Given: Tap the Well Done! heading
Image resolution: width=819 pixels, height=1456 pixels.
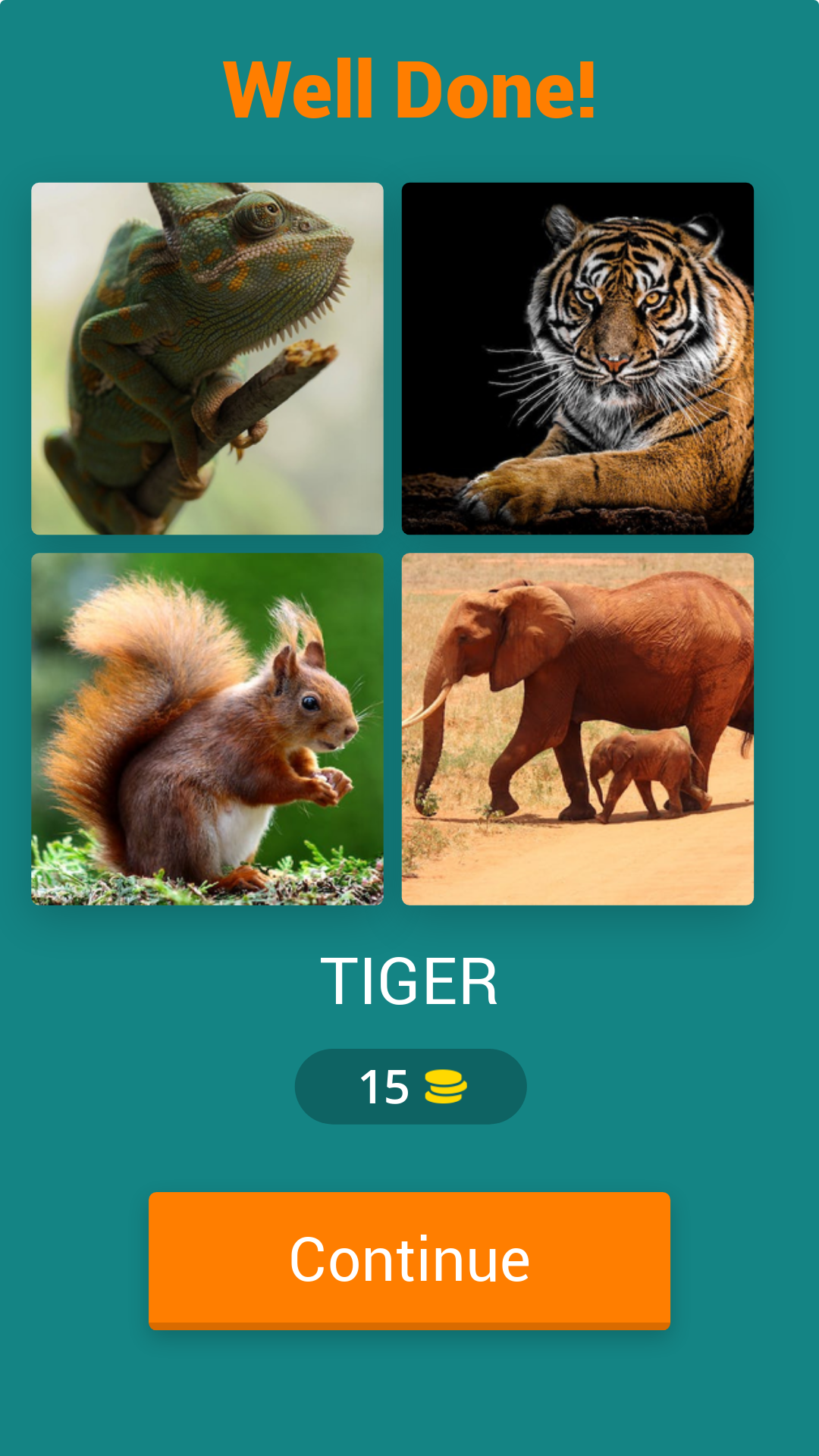Looking at the screenshot, I should [x=409, y=89].
